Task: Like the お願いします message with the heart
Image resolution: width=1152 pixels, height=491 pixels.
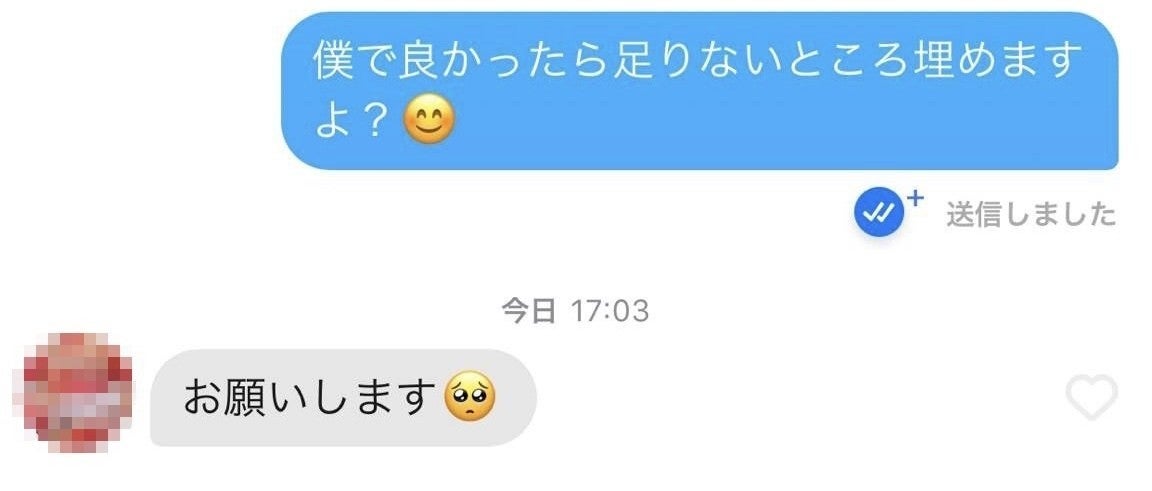Action: (x=1090, y=399)
